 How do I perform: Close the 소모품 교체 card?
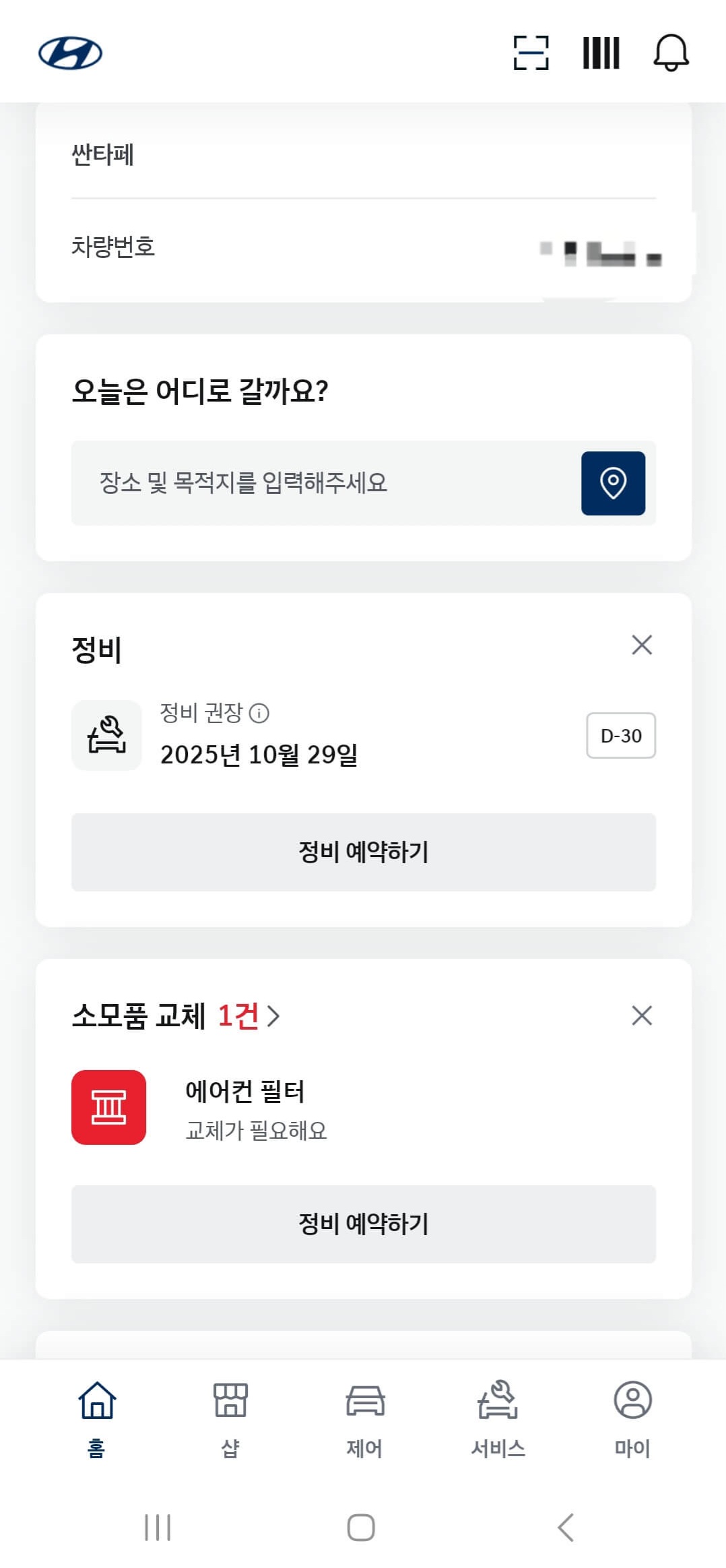[640, 1016]
